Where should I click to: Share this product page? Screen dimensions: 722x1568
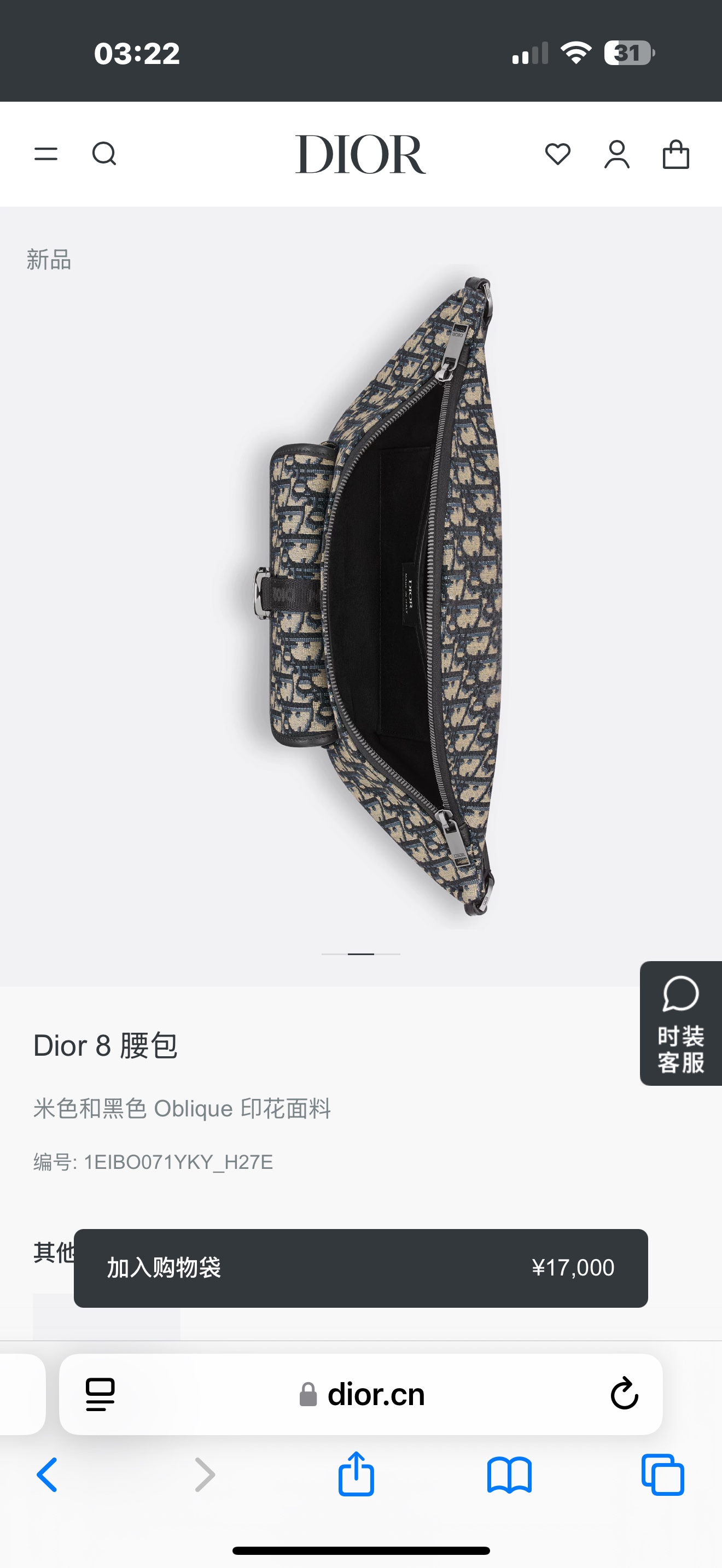356,1475
